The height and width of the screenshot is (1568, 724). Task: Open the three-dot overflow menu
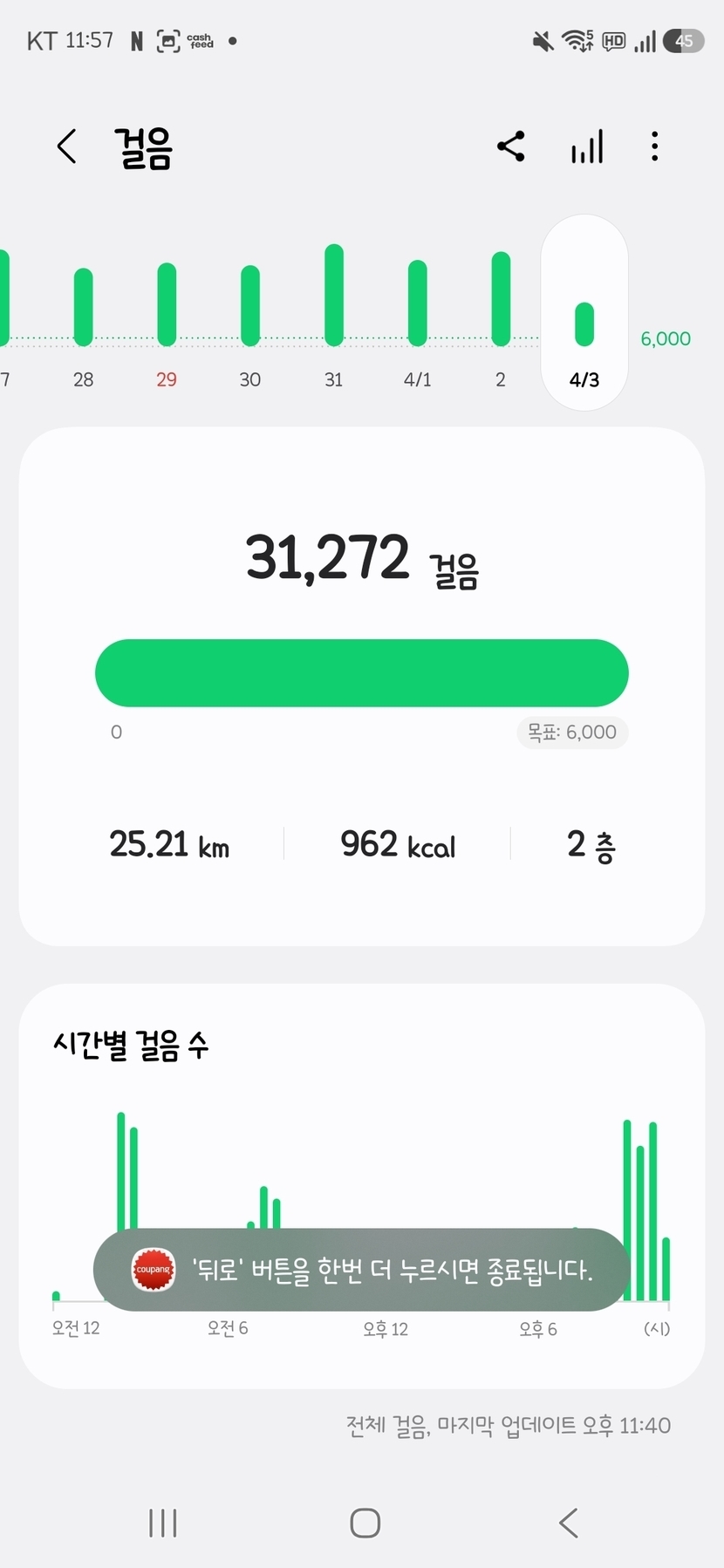click(x=654, y=147)
